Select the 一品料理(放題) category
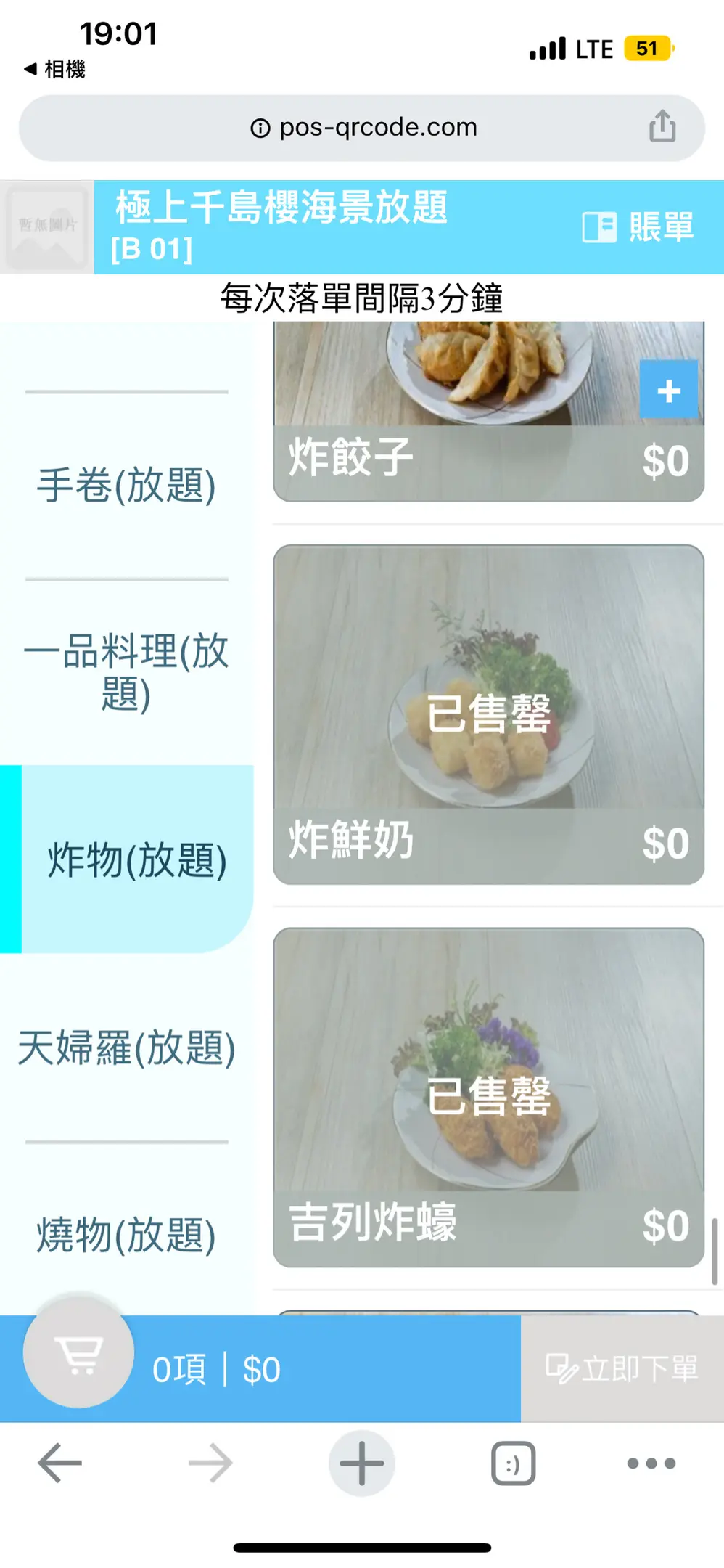The image size is (724, 1568). pos(127,671)
